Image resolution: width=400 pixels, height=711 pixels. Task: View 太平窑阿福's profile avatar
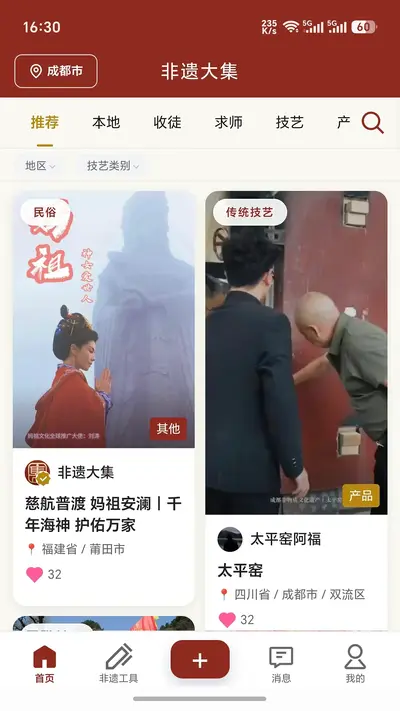click(x=230, y=539)
